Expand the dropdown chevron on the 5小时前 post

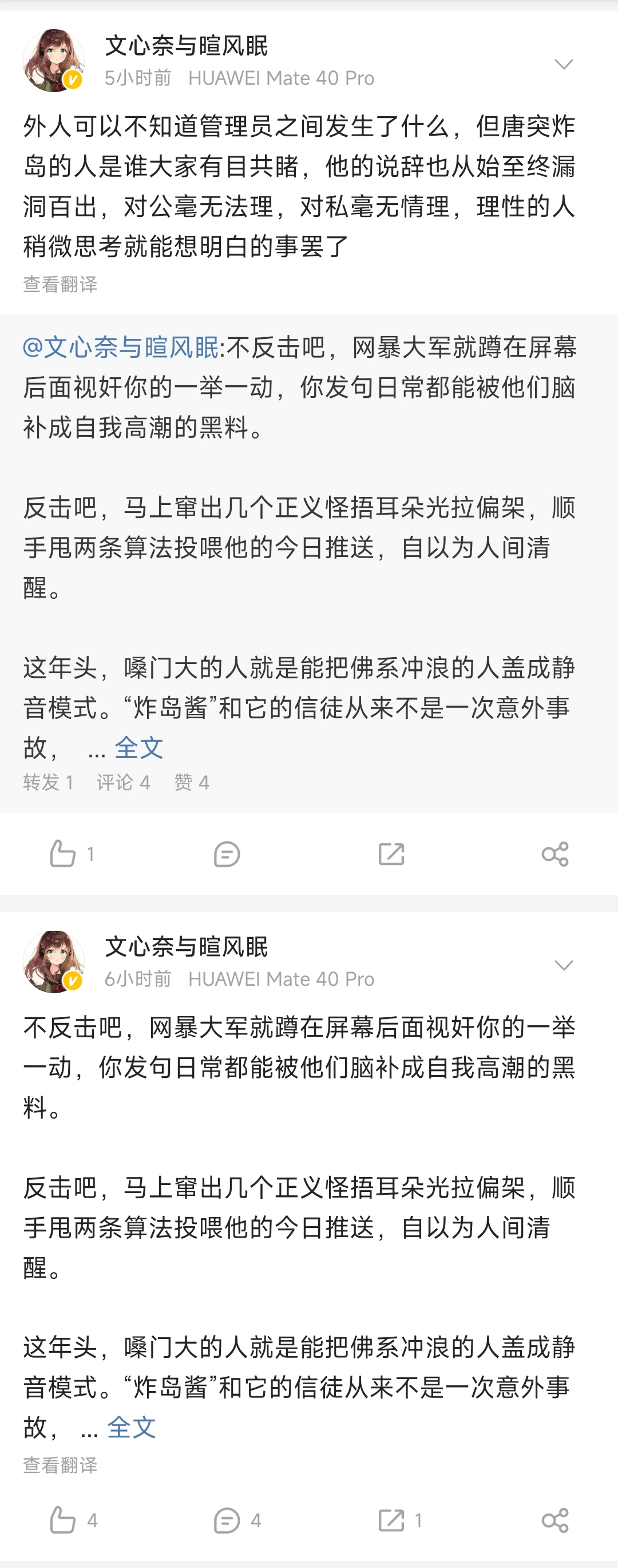pos(564,65)
